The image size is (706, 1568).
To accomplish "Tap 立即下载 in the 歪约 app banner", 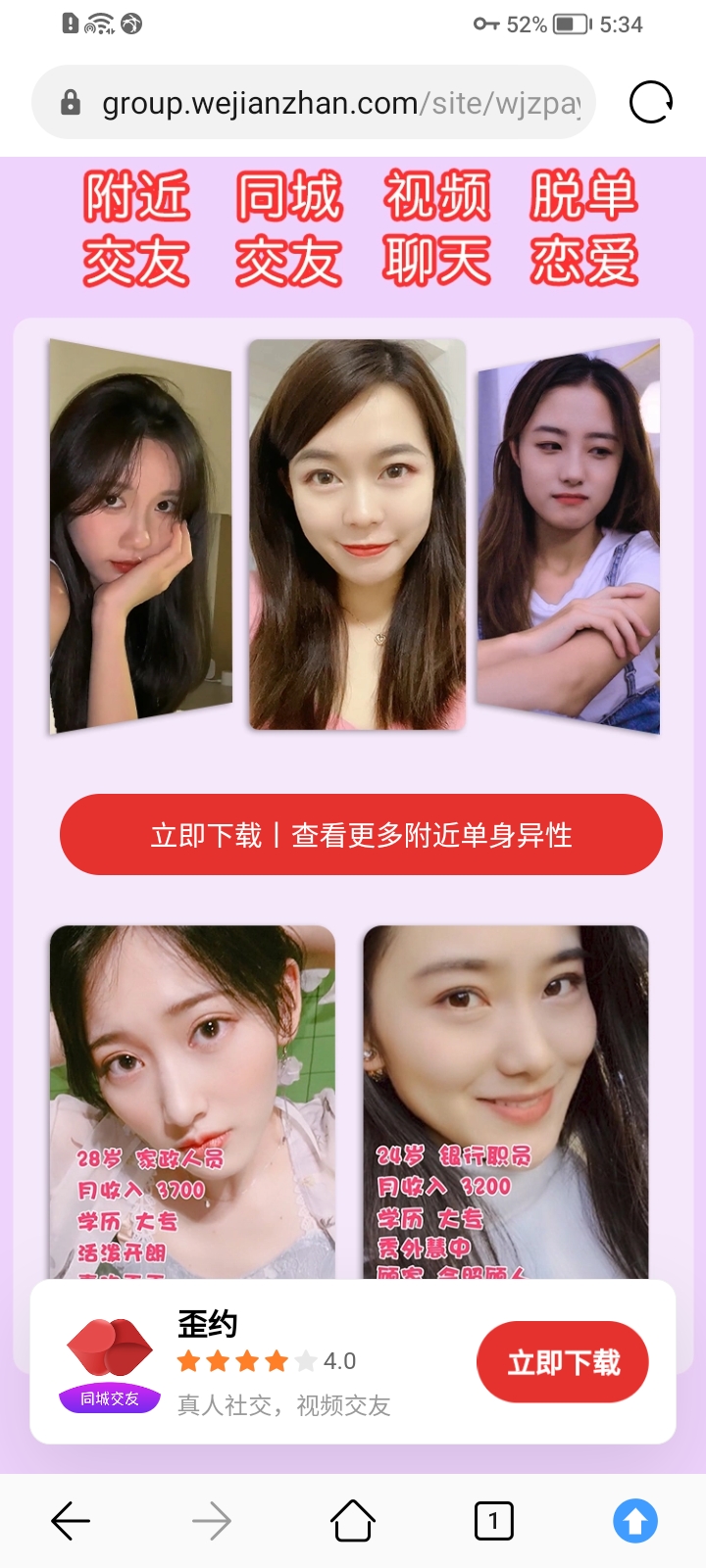I will click(x=563, y=1362).
